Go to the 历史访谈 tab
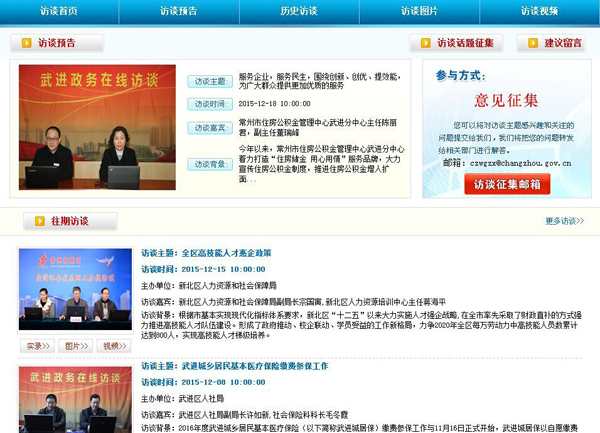 tap(300, 11)
